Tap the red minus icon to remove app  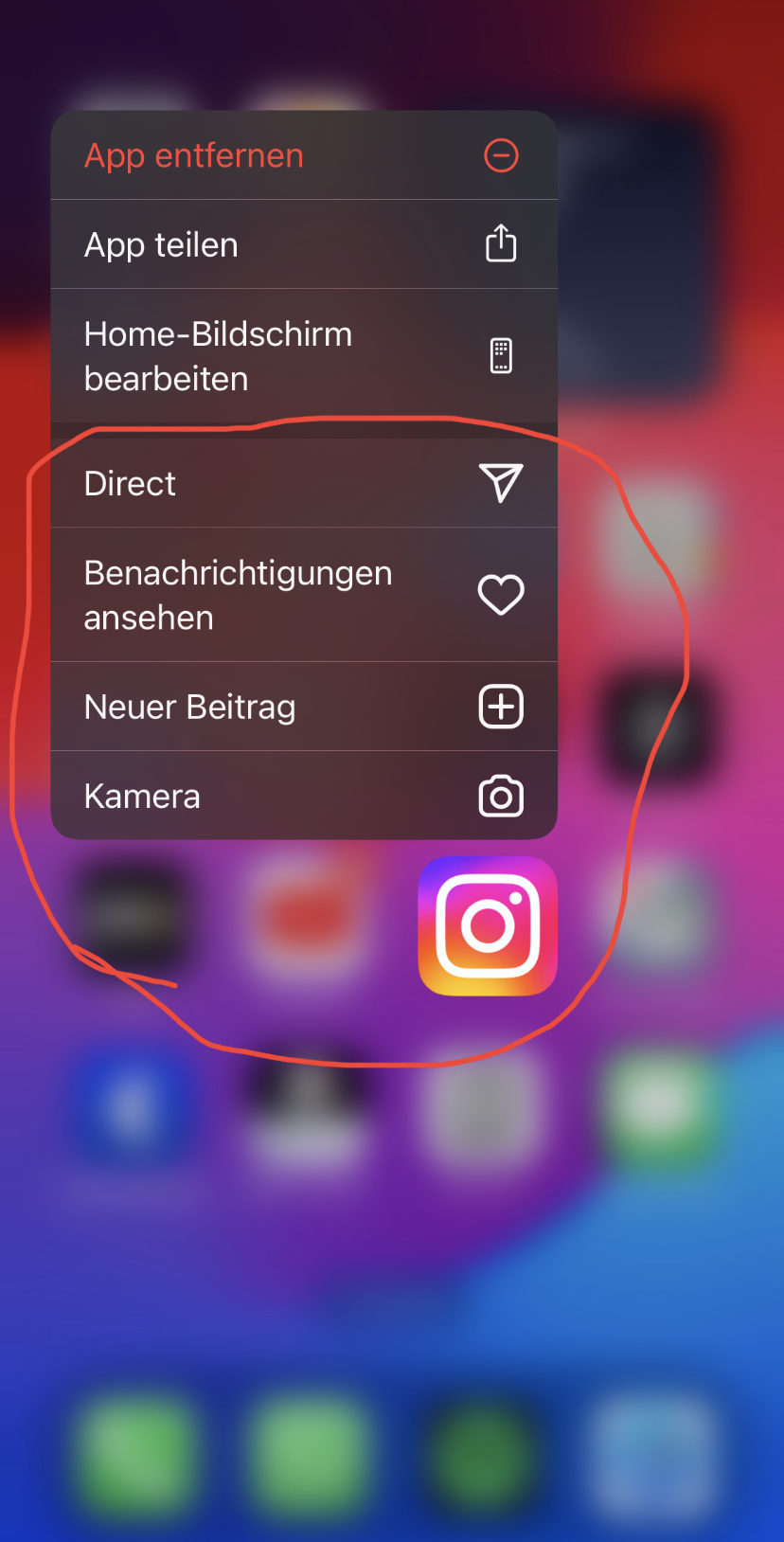click(x=501, y=155)
